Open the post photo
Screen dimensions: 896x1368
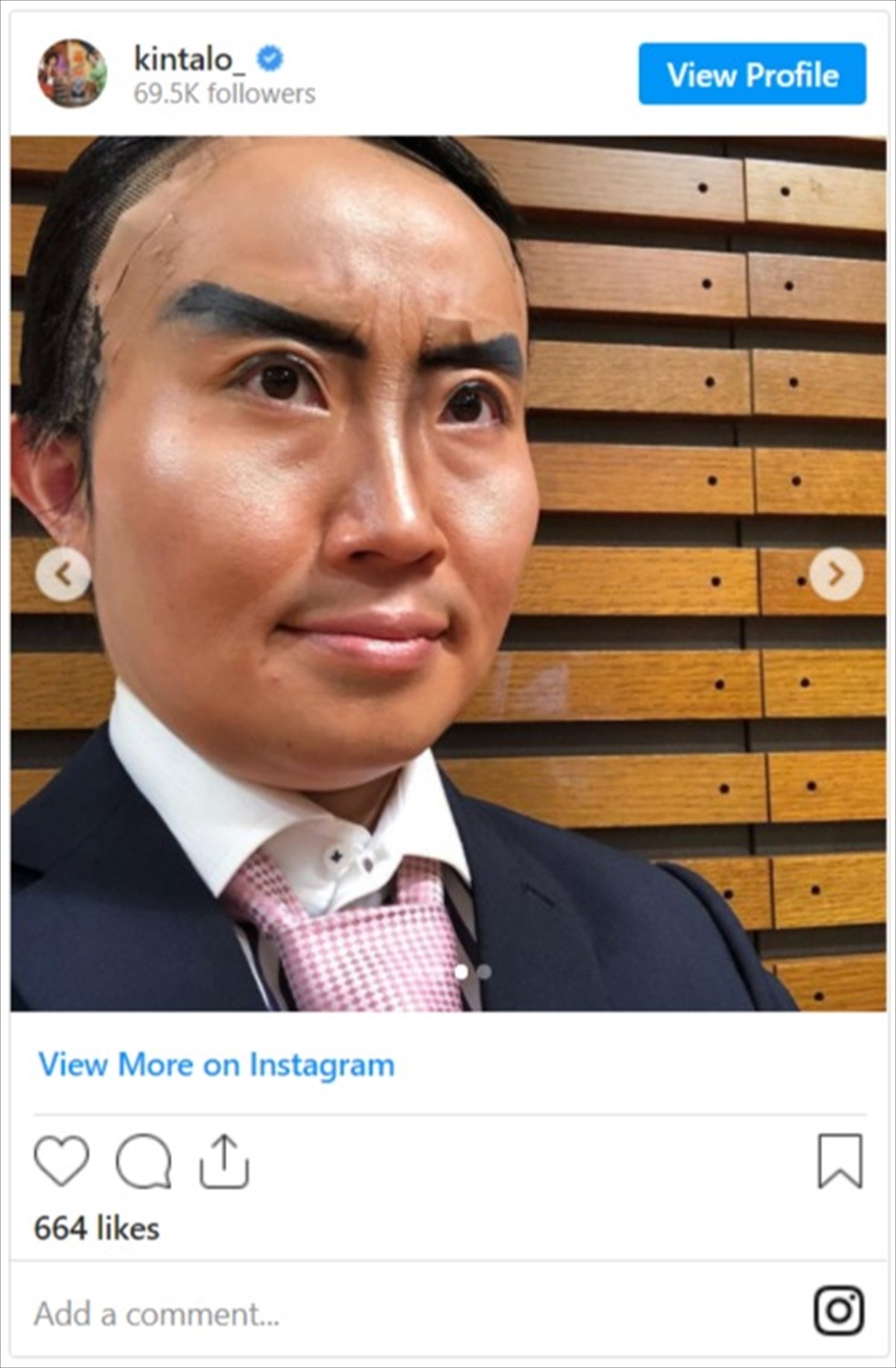pyautogui.click(x=448, y=448)
